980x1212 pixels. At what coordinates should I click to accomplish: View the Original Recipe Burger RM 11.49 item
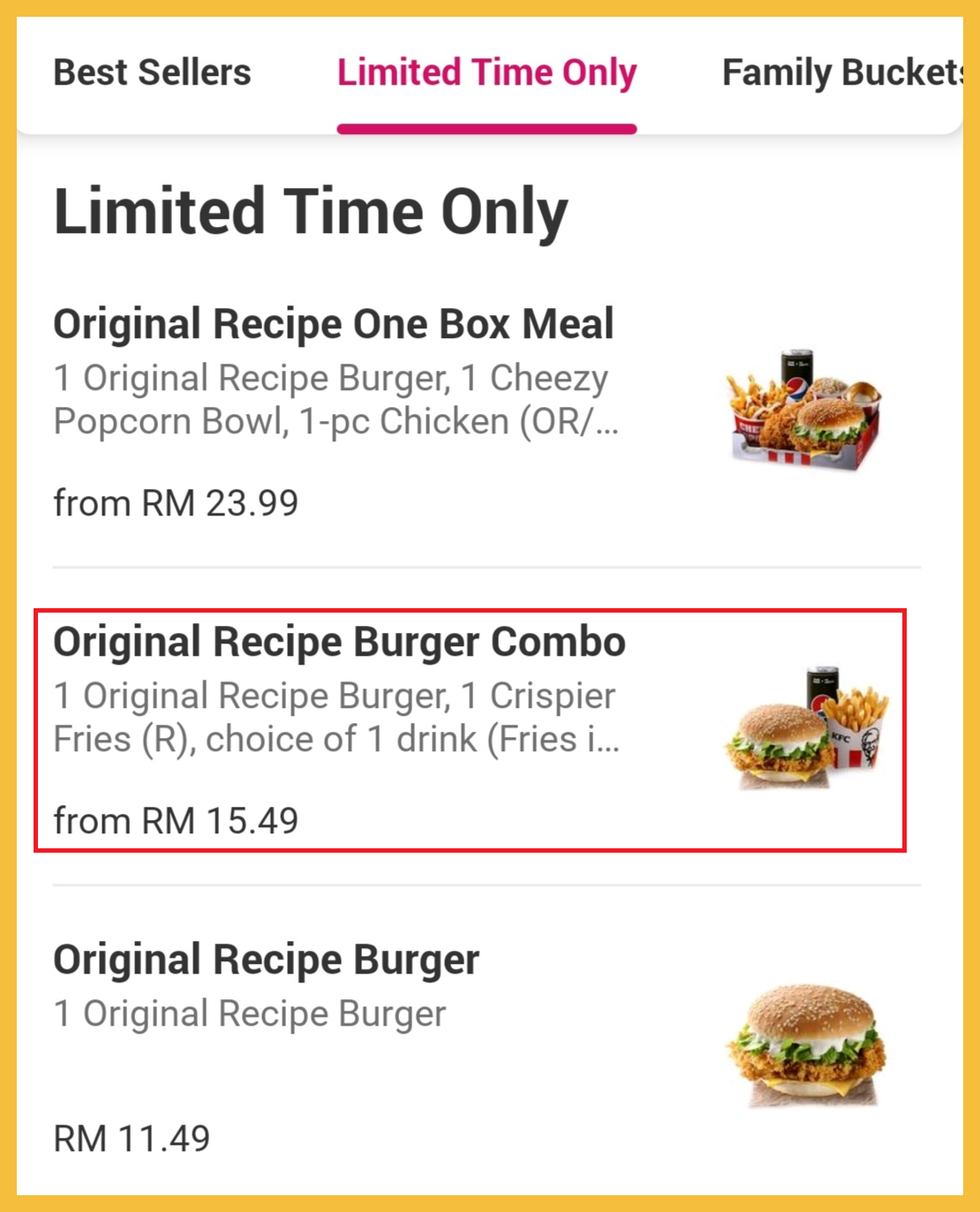click(x=267, y=960)
